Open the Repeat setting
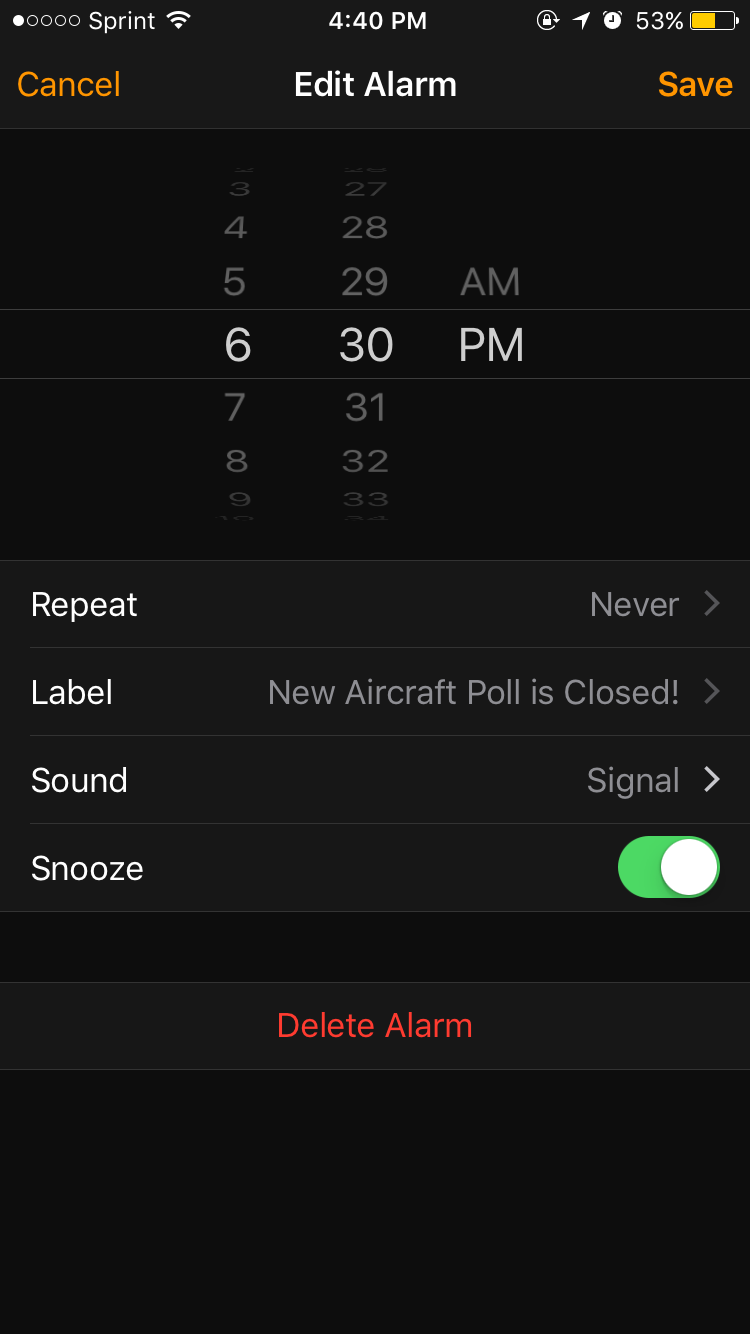 pos(375,604)
